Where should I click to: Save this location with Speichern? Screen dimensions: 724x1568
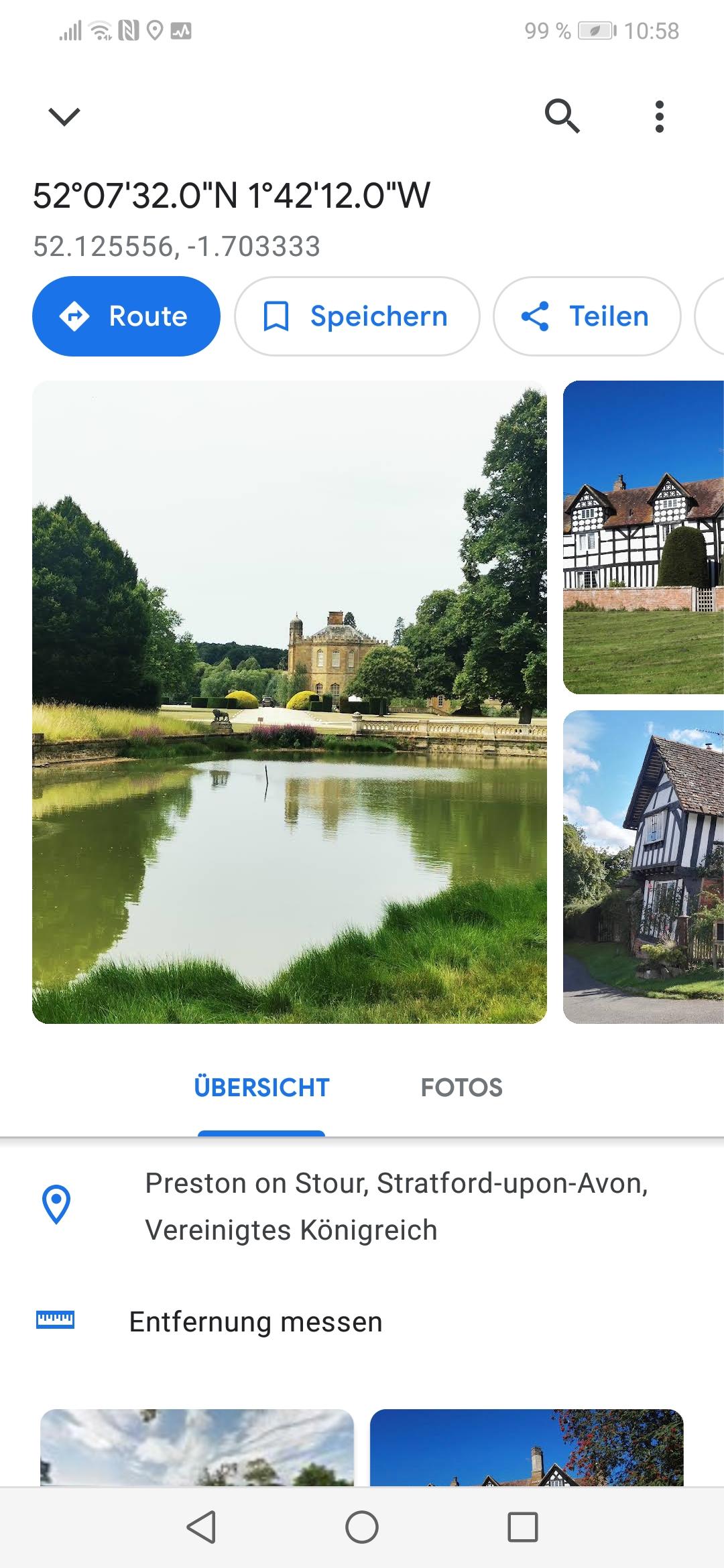pos(357,316)
